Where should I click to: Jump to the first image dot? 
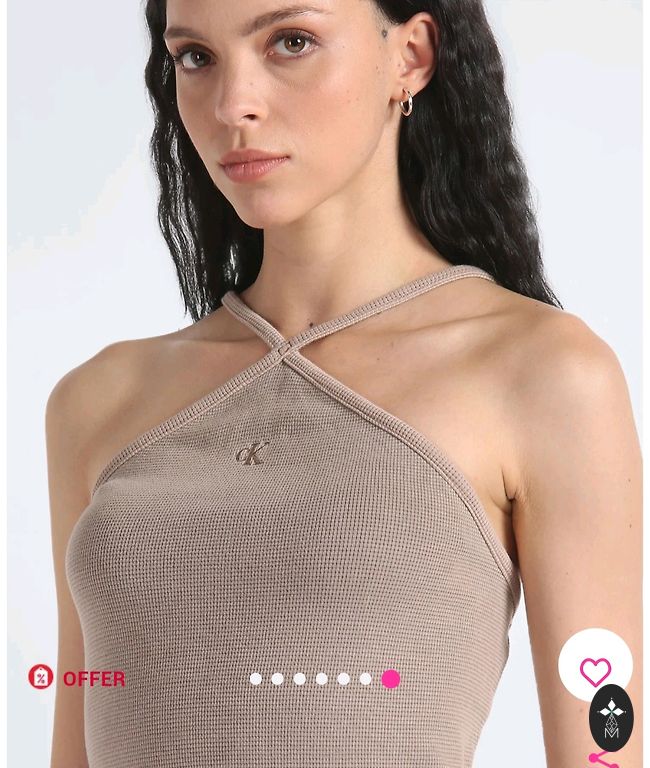(256, 679)
